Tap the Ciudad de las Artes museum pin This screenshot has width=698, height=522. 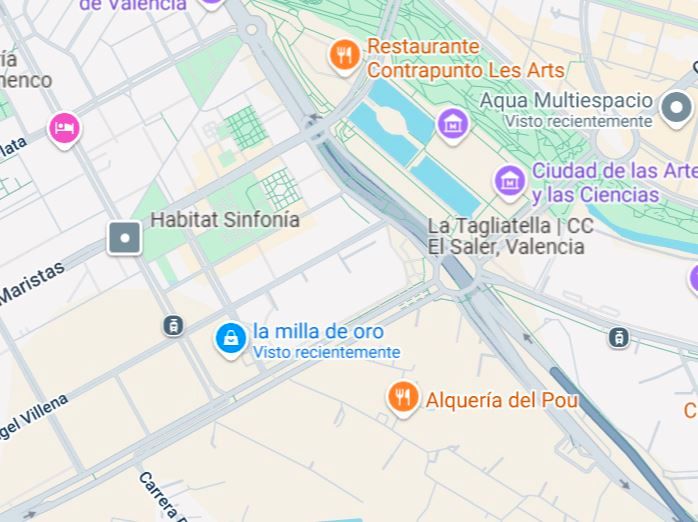point(510,181)
